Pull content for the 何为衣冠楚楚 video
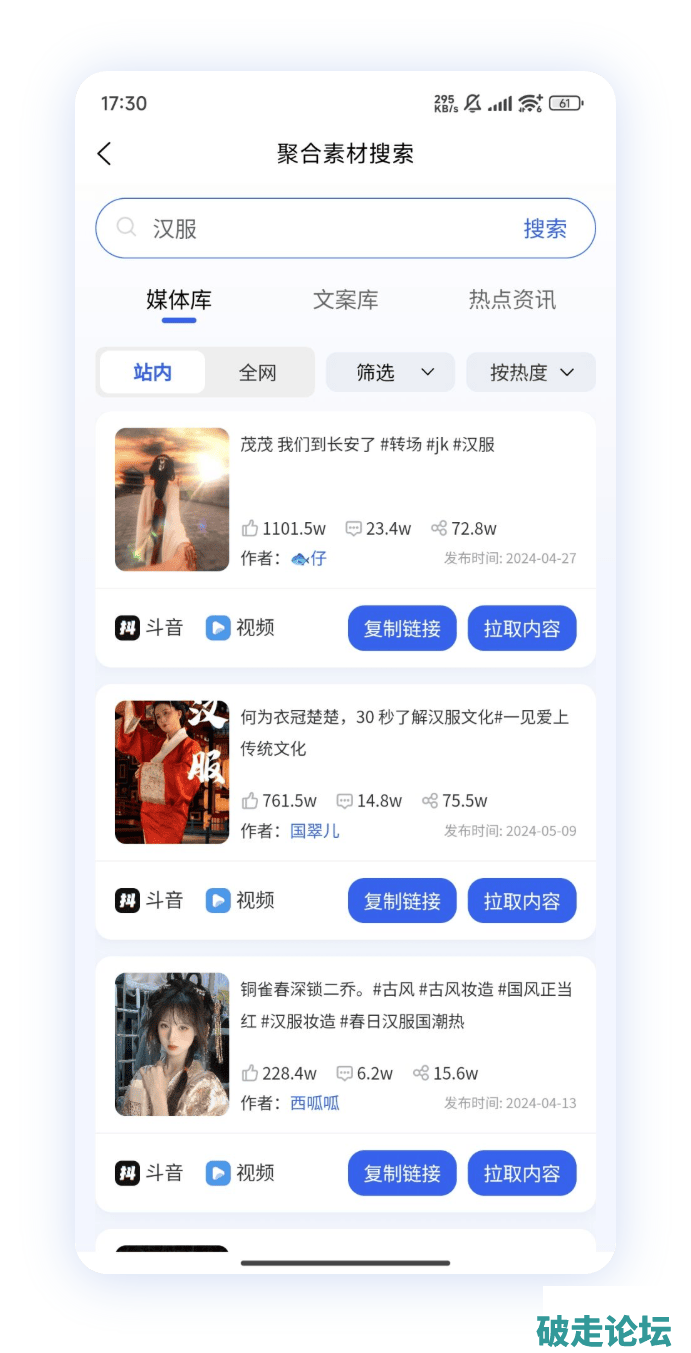The height and width of the screenshot is (1353, 691). [x=522, y=901]
